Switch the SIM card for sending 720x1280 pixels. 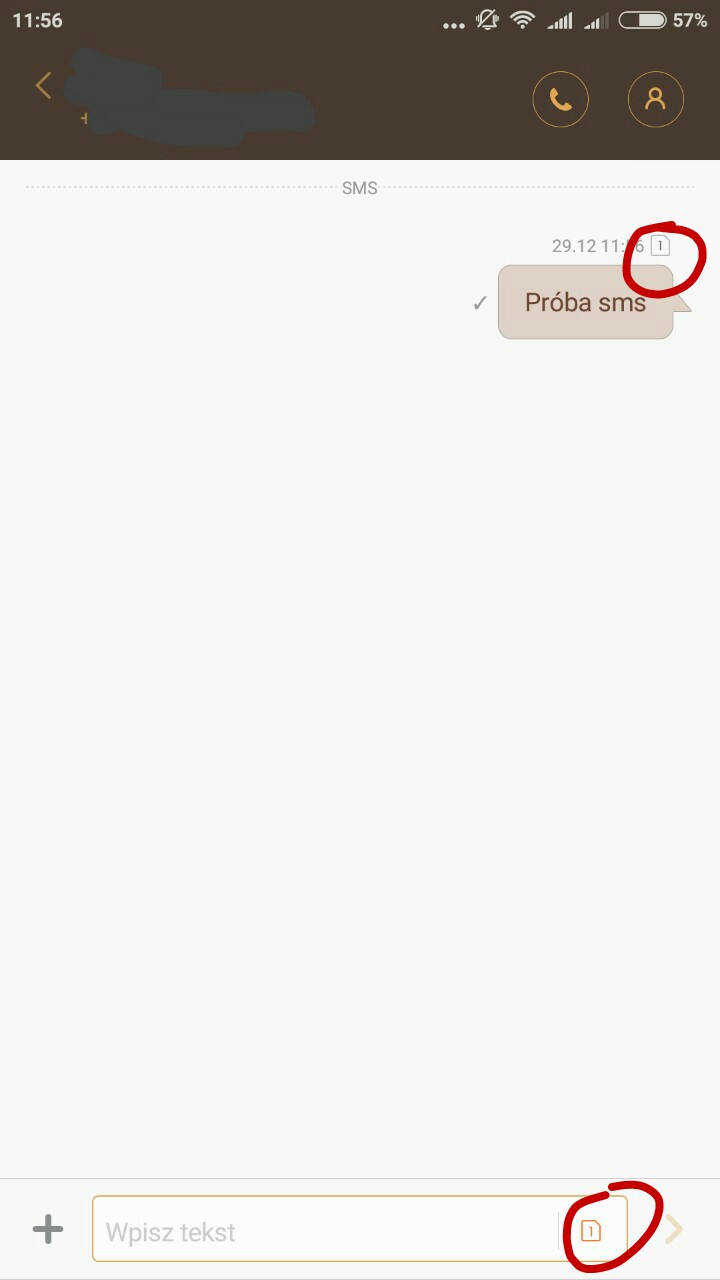click(x=591, y=1231)
